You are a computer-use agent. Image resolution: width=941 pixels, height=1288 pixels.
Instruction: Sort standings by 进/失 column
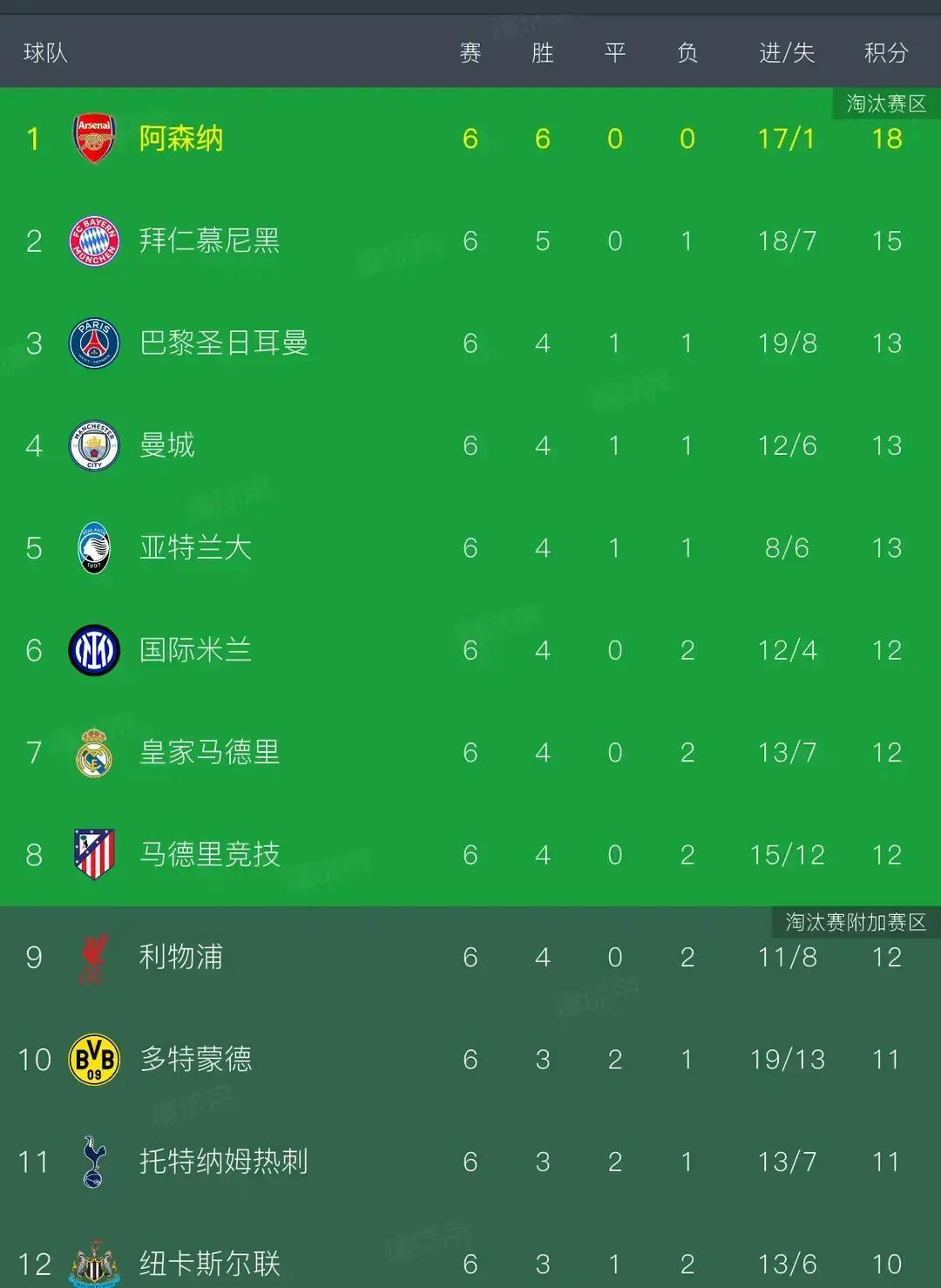786,52
